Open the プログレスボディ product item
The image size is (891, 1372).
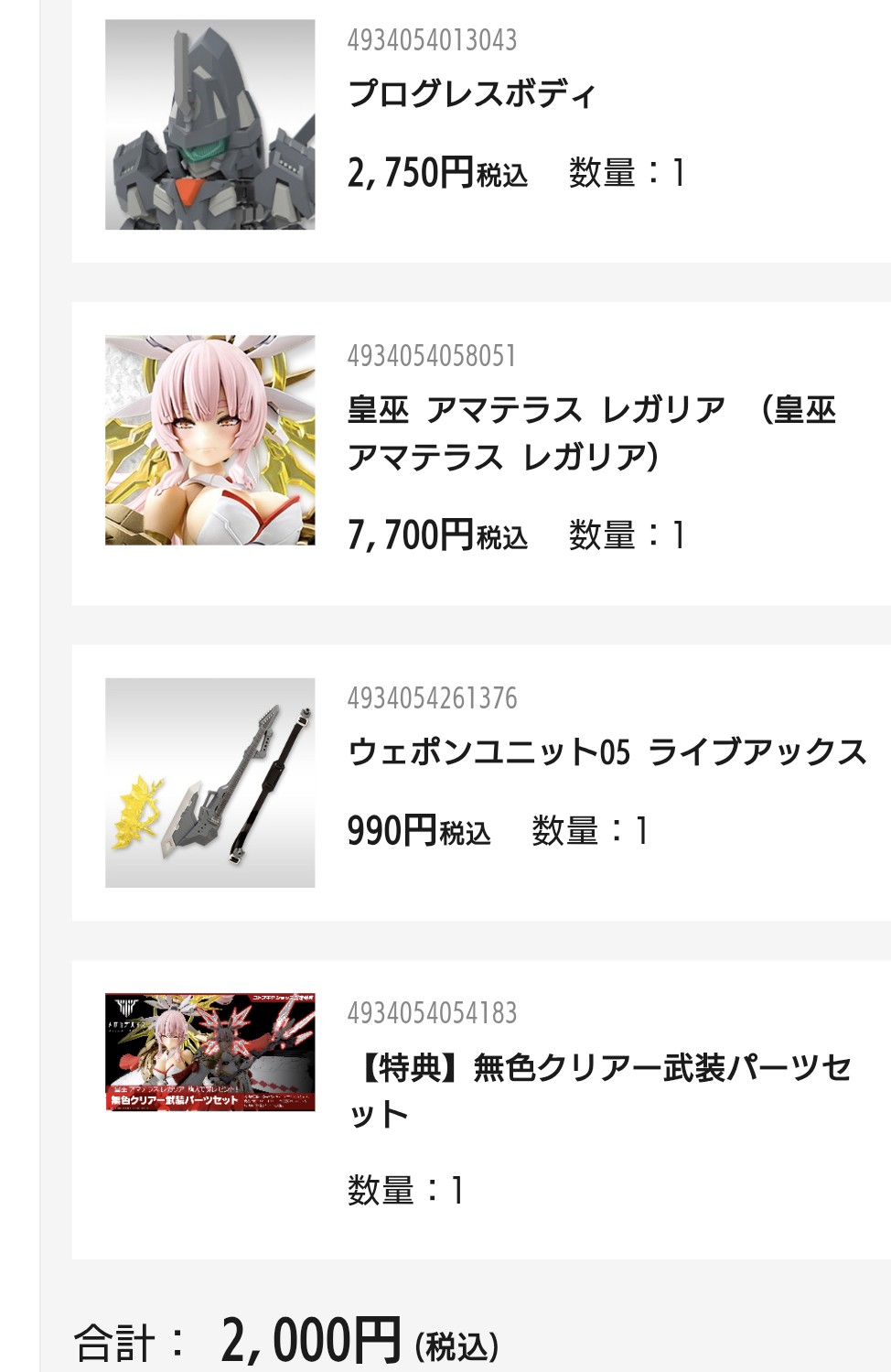[472, 93]
